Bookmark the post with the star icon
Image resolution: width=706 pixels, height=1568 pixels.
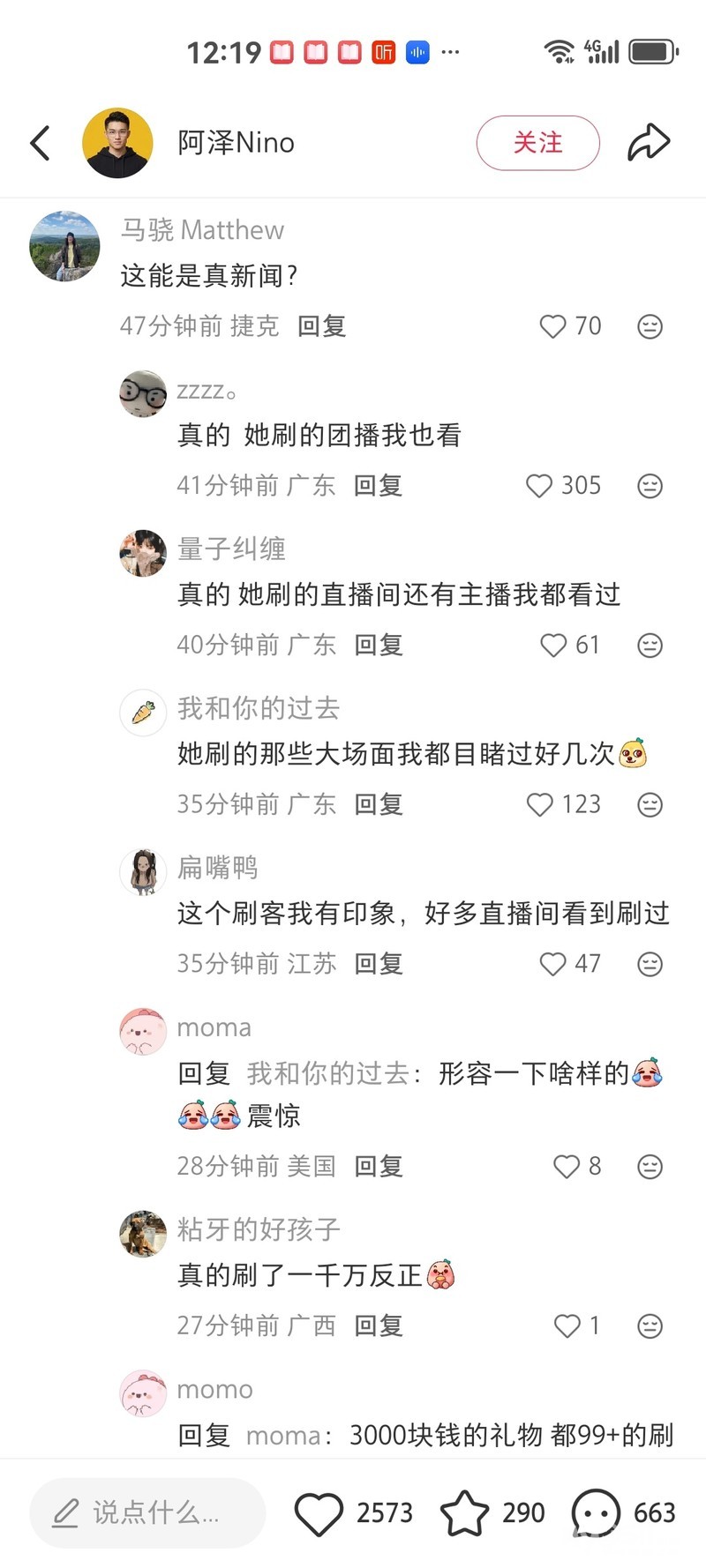click(464, 1513)
